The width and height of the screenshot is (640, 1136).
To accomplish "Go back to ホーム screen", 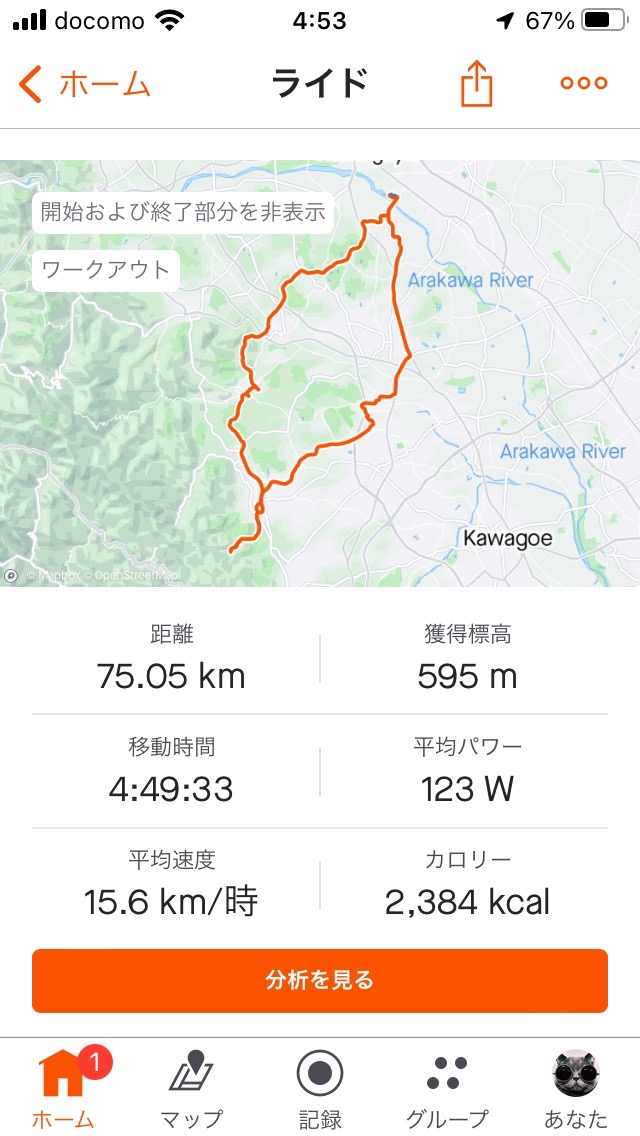I will tap(85, 84).
